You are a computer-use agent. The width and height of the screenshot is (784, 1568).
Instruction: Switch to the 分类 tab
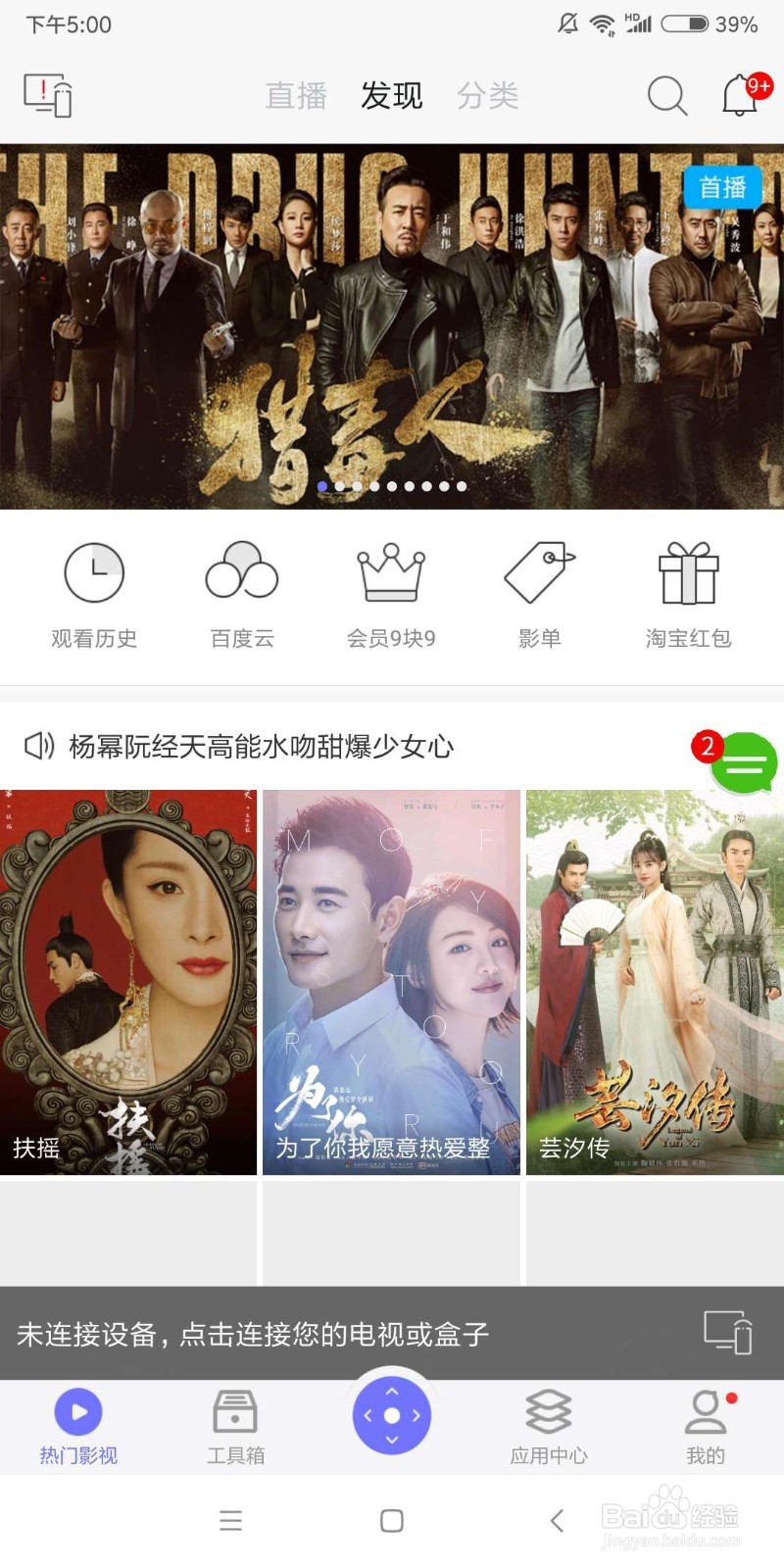[x=488, y=95]
